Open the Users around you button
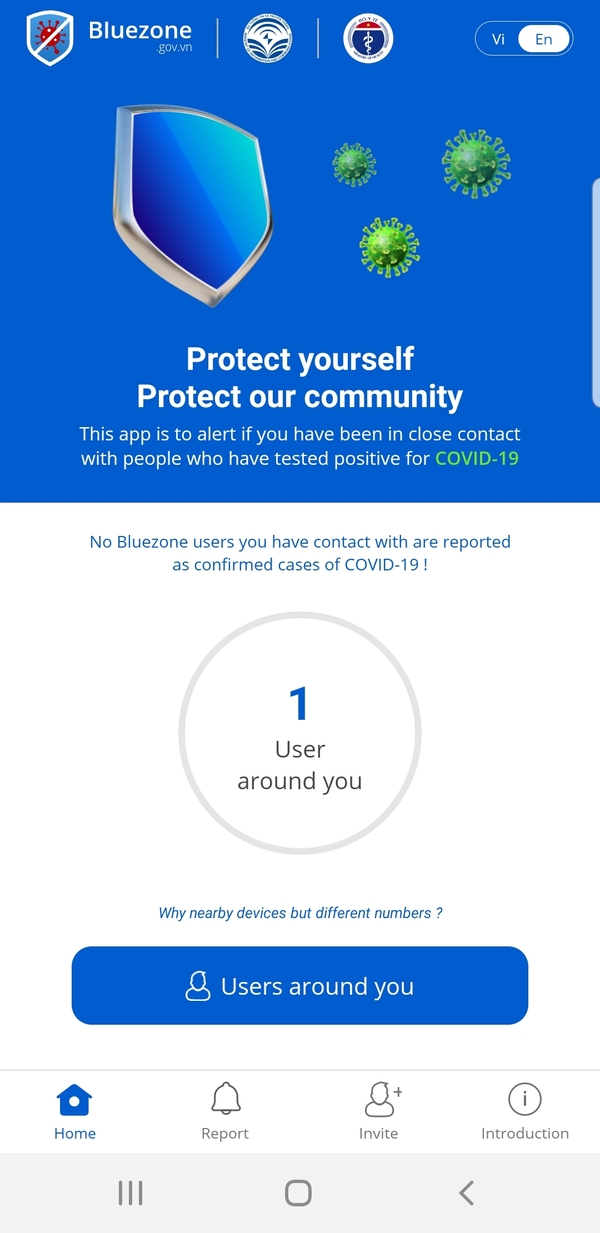 point(300,985)
